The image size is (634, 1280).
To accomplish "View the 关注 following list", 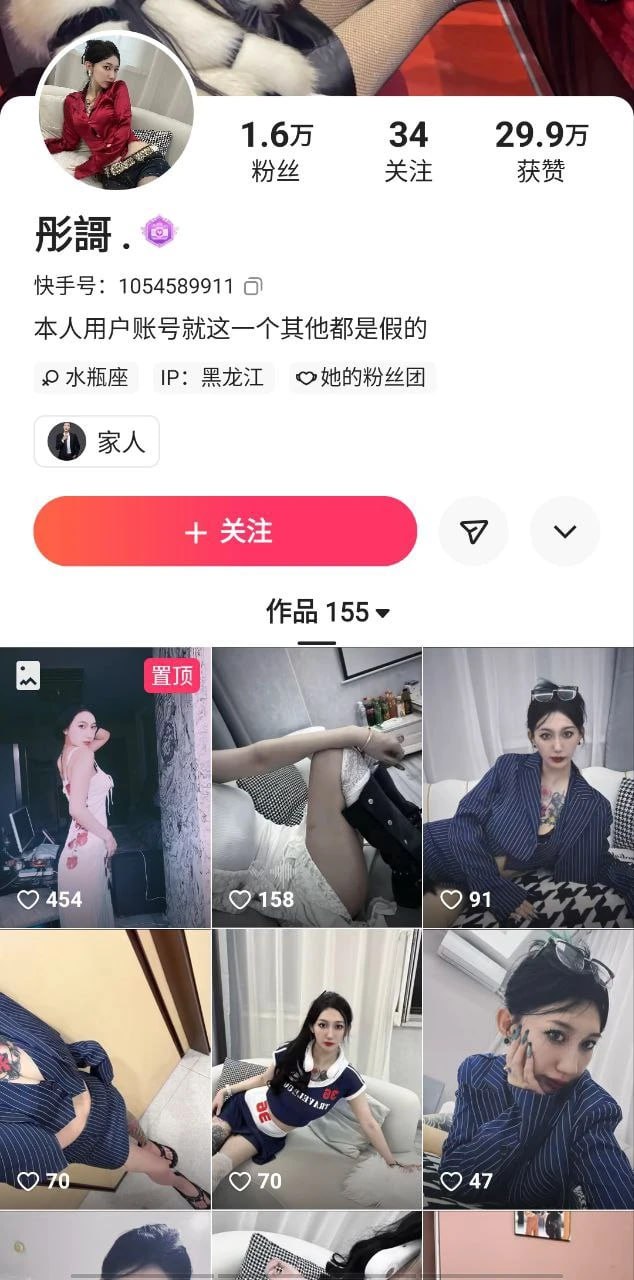I will point(408,151).
